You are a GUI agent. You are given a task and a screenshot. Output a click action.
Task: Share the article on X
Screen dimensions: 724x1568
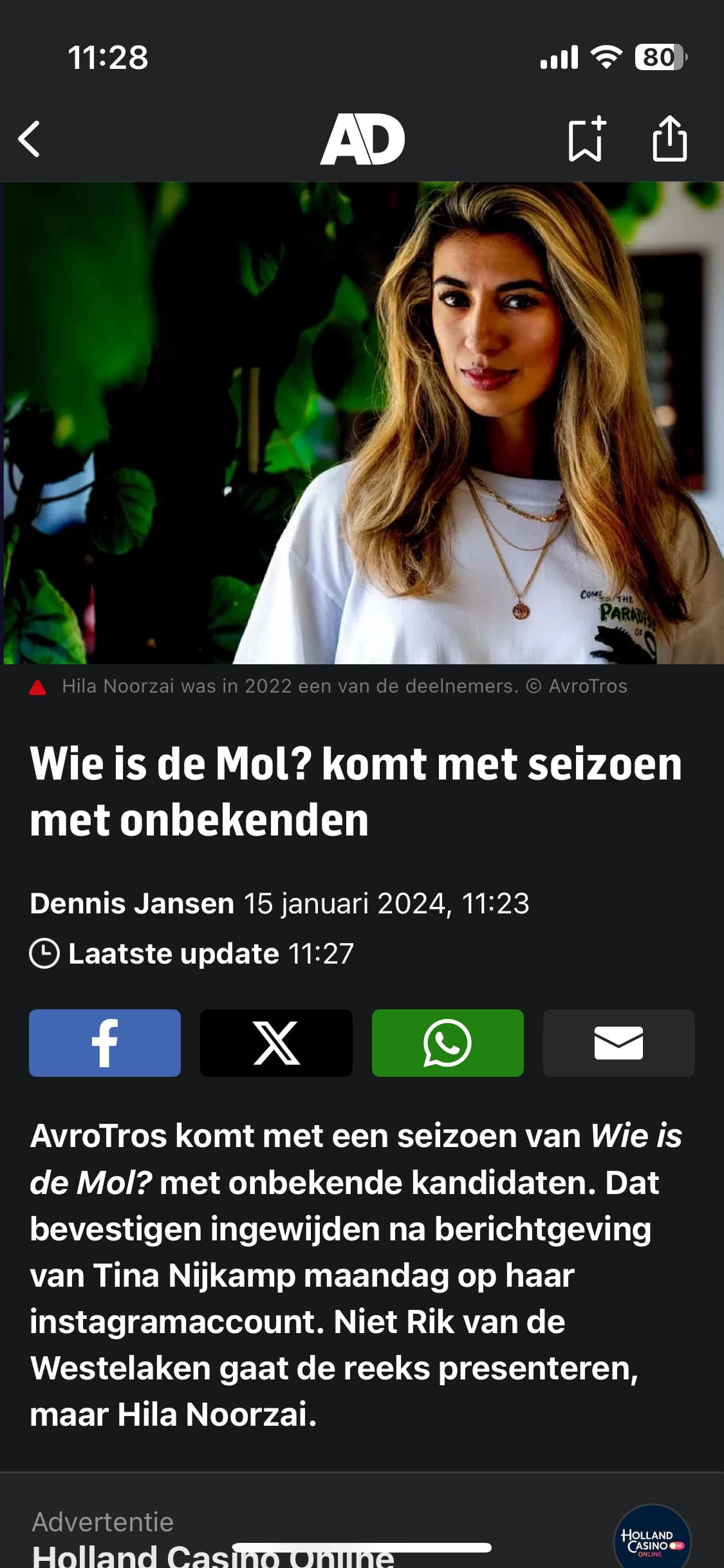tap(276, 1043)
